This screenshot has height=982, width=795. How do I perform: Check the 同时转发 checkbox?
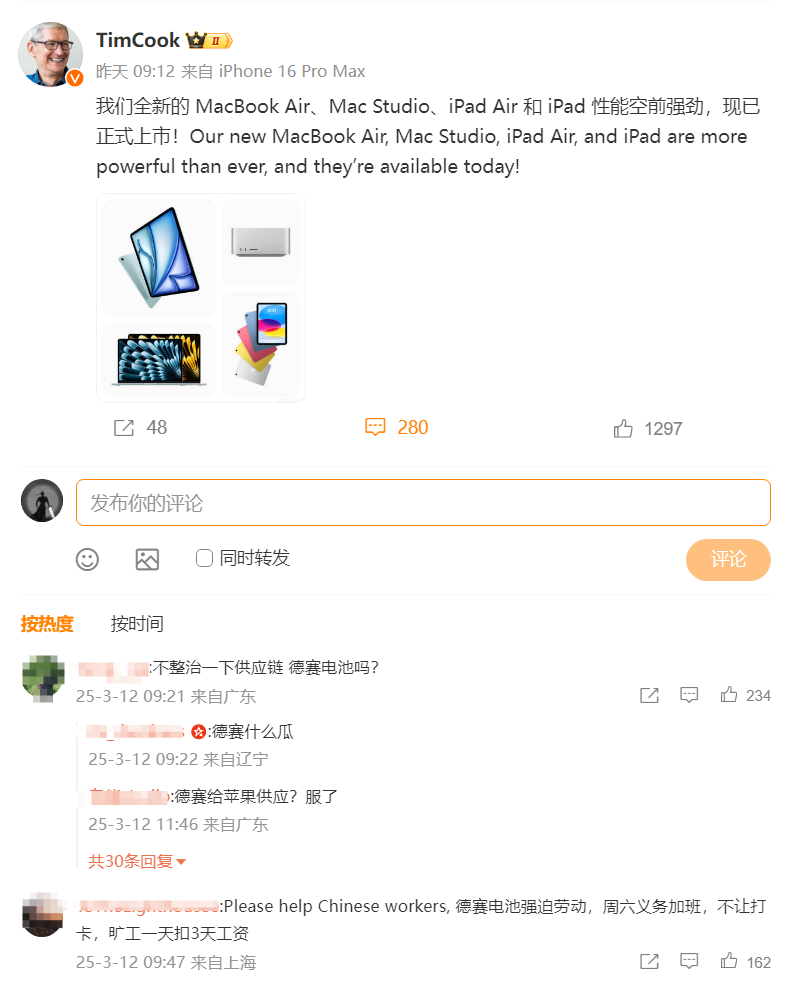tap(205, 558)
